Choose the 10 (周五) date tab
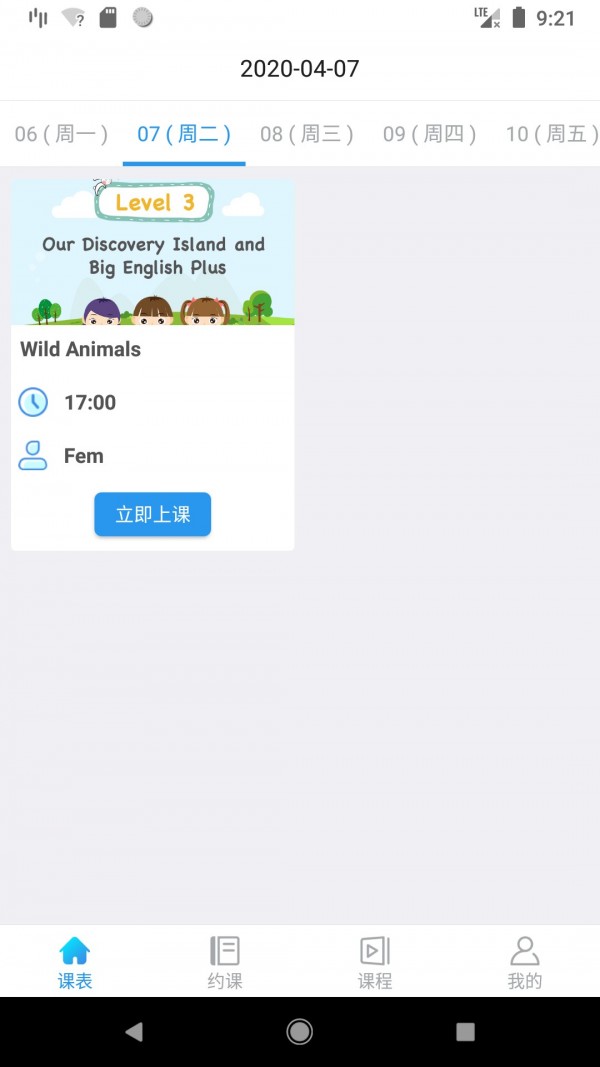This screenshot has height=1067, width=600. (551, 134)
